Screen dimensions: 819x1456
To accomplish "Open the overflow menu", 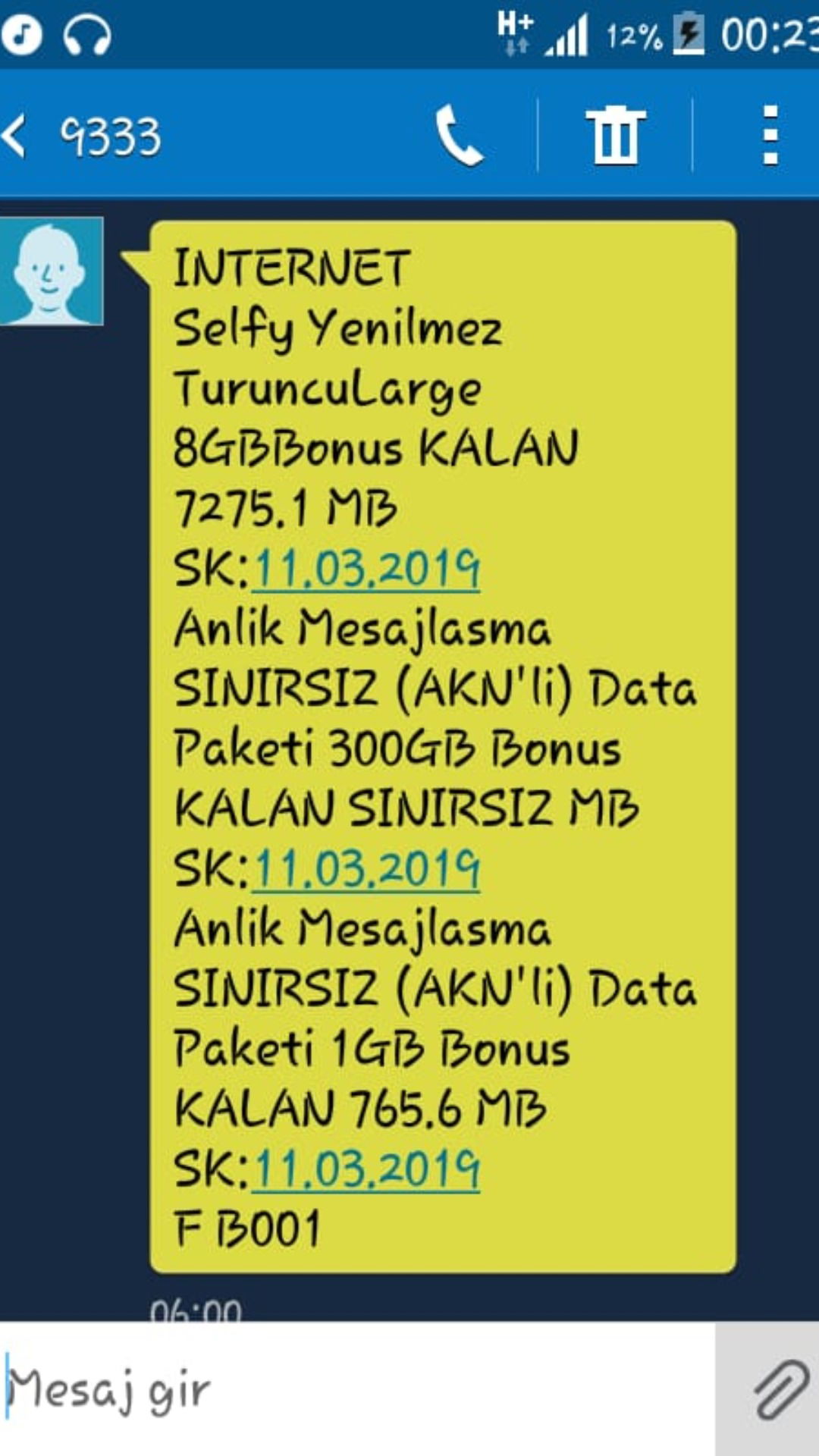I will point(770,136).
